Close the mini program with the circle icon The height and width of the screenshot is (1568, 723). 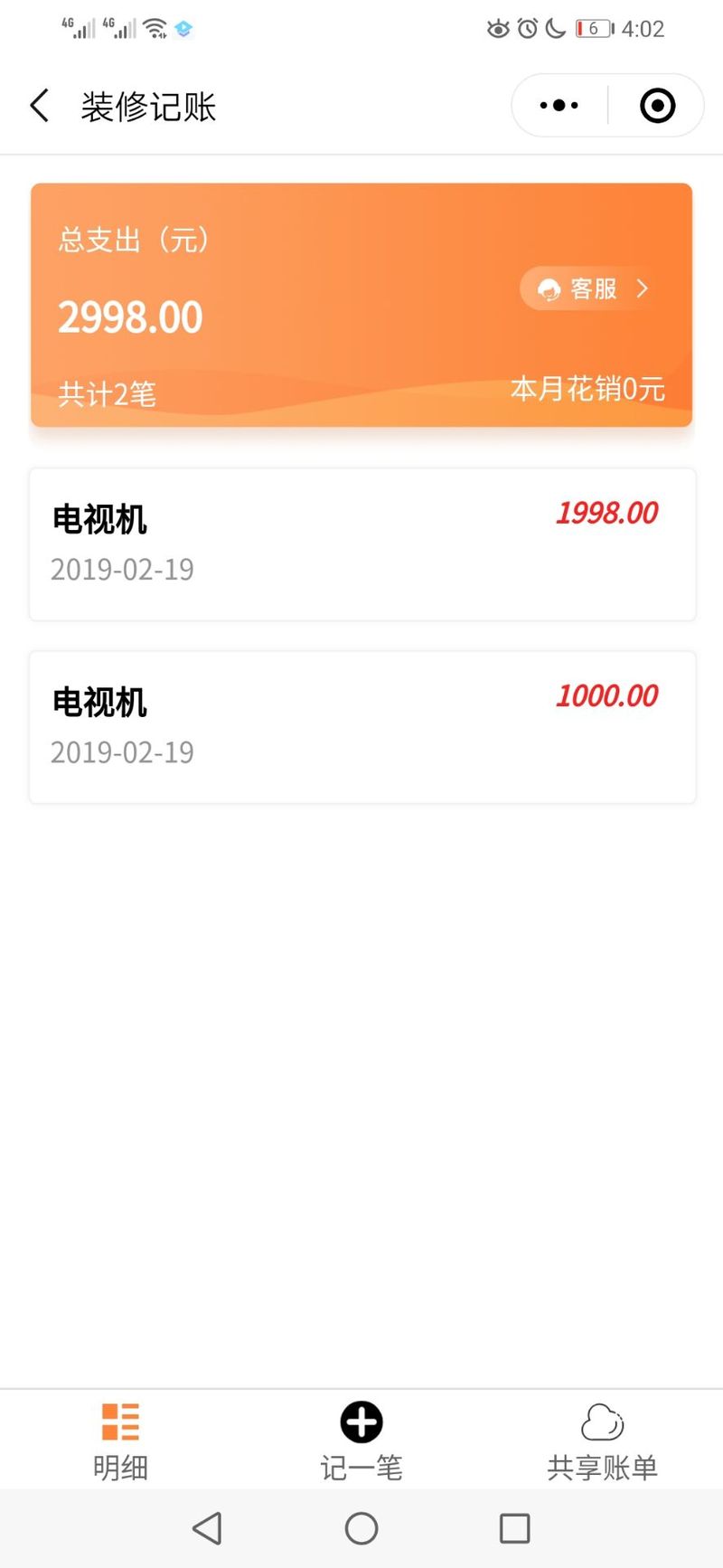tap(657, 106)
